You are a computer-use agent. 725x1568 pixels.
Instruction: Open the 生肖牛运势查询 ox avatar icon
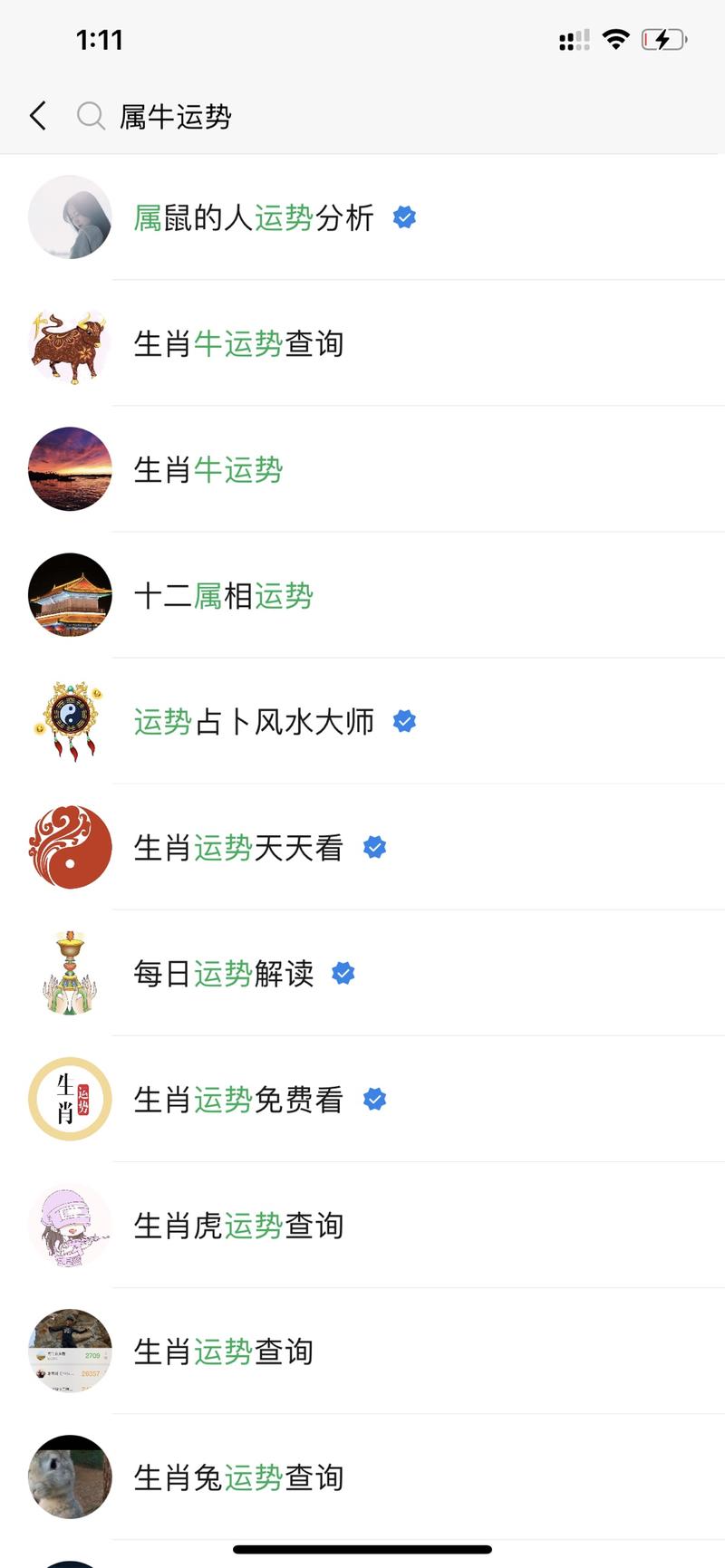(69, 344)
